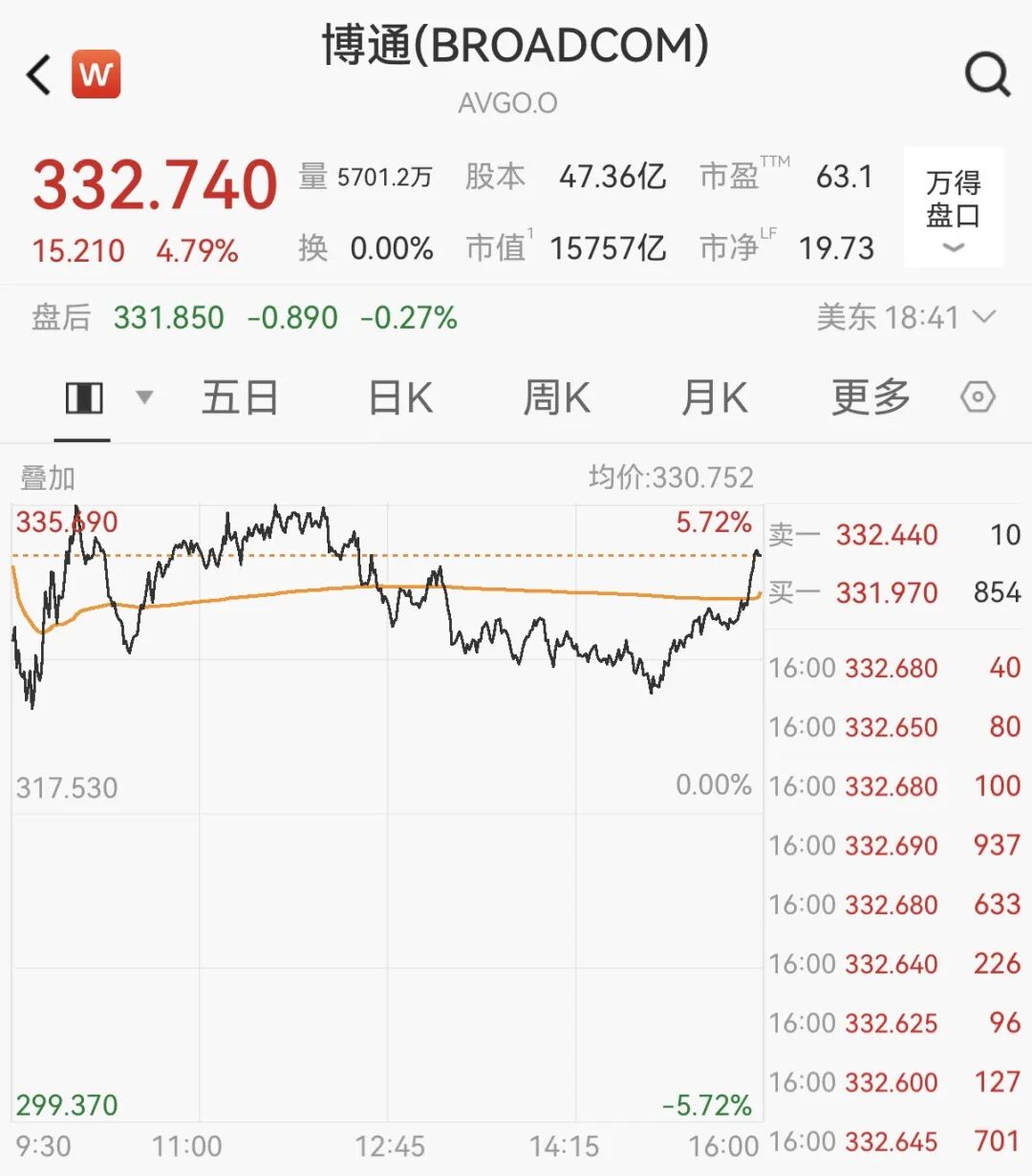
Task: Switch to the 周K tab
Action: tap(554, 396)
